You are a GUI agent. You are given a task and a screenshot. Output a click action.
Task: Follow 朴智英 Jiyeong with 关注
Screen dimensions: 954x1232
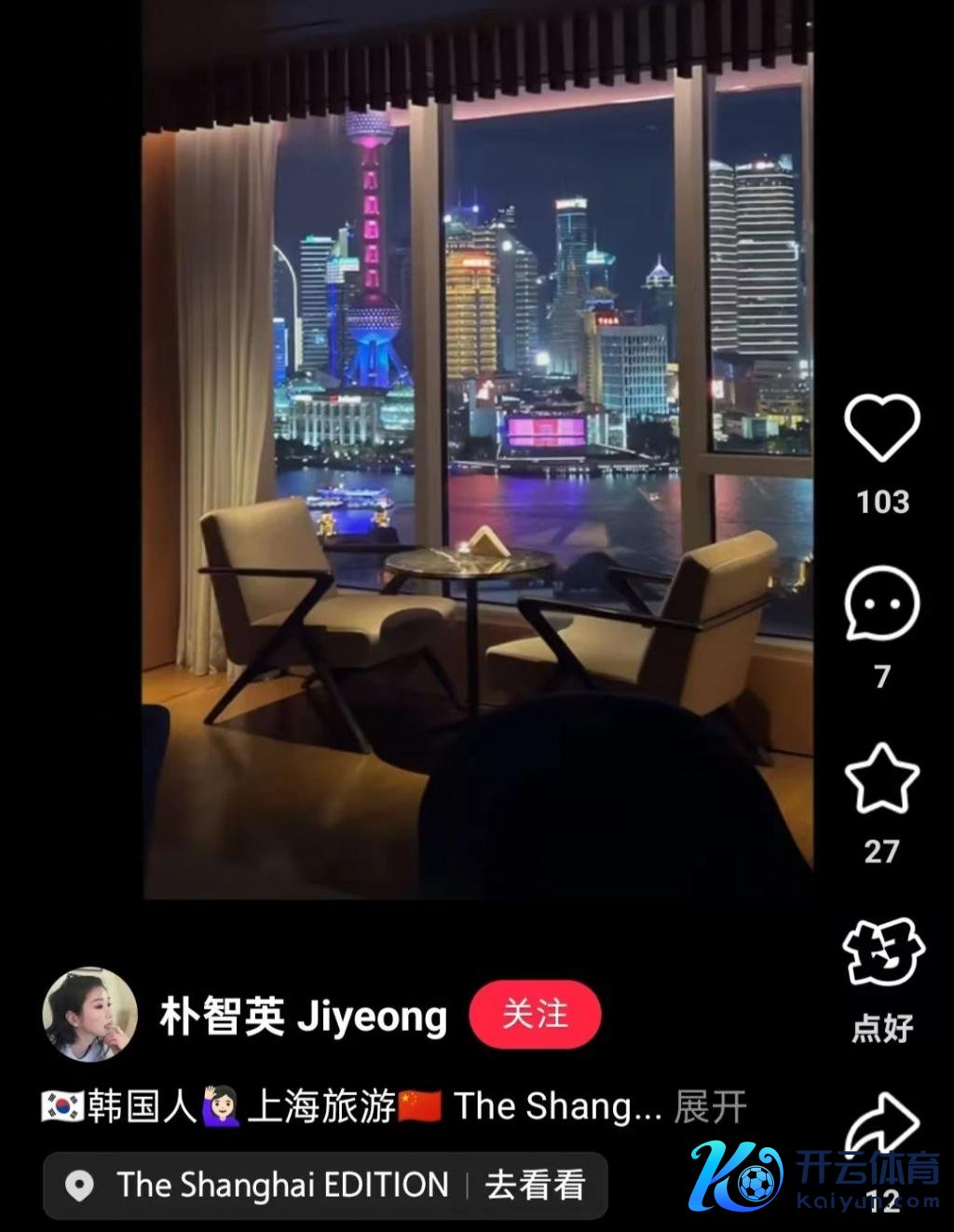535,1014
